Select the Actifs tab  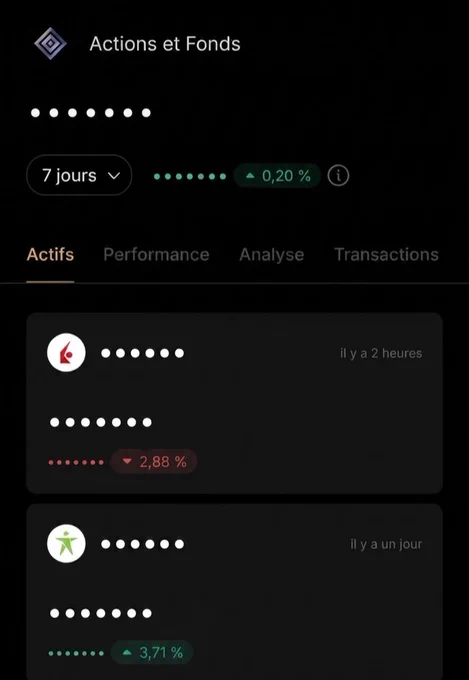50,255
